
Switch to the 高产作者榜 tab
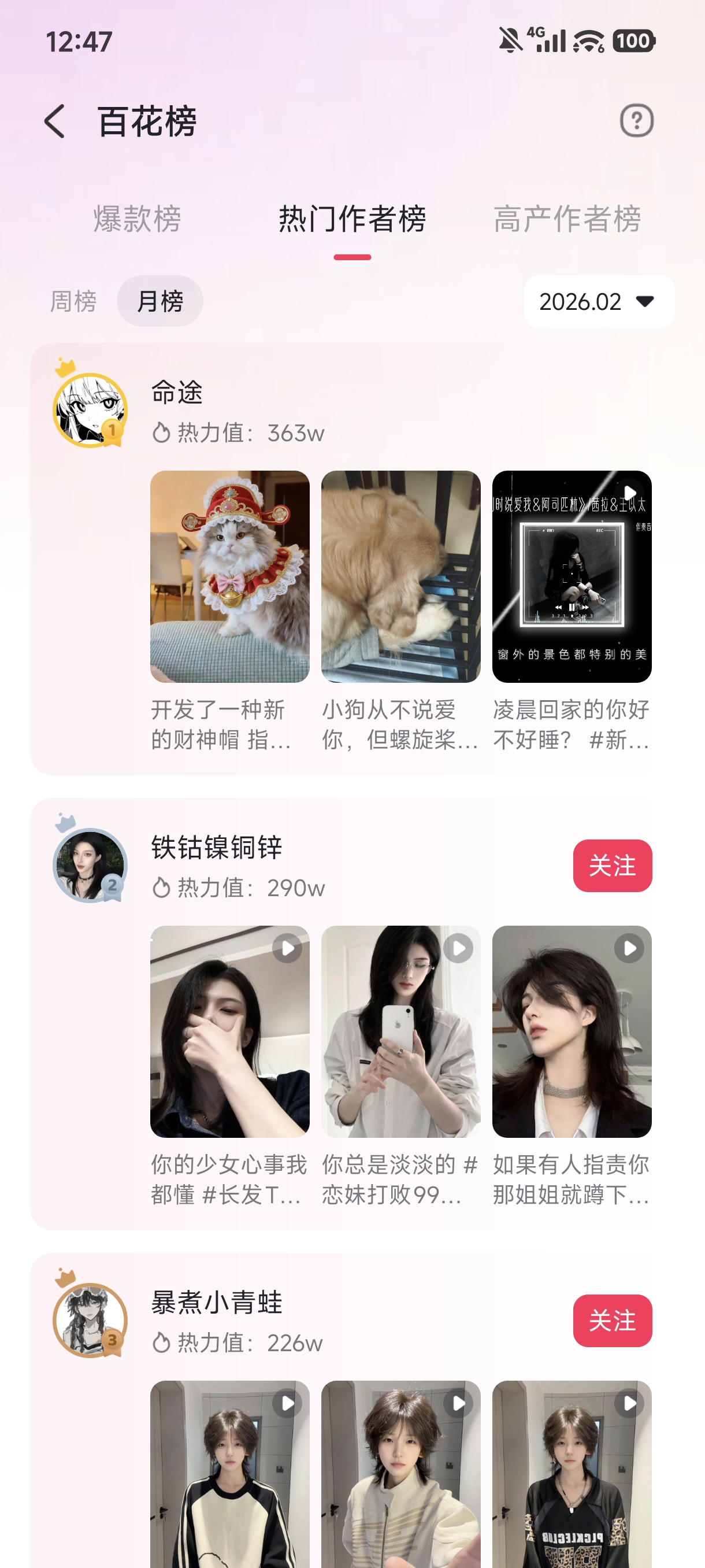[567, 219]
